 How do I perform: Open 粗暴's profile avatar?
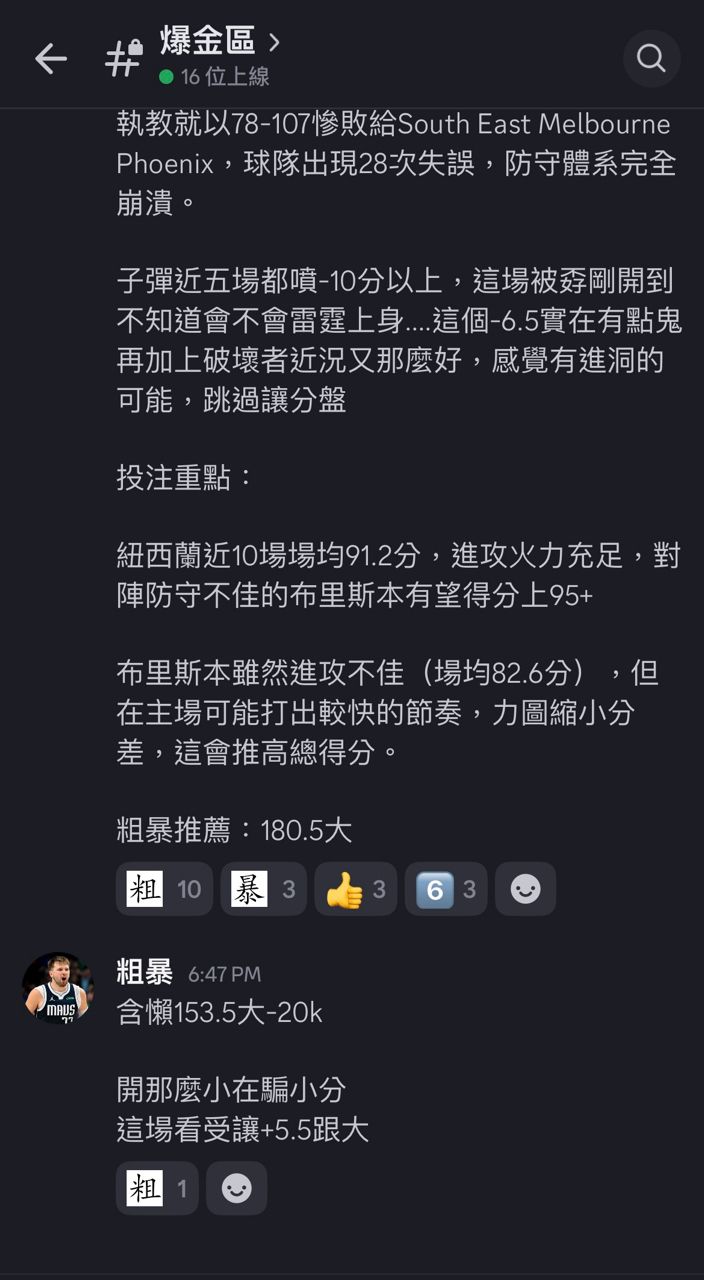pos(58,988)
